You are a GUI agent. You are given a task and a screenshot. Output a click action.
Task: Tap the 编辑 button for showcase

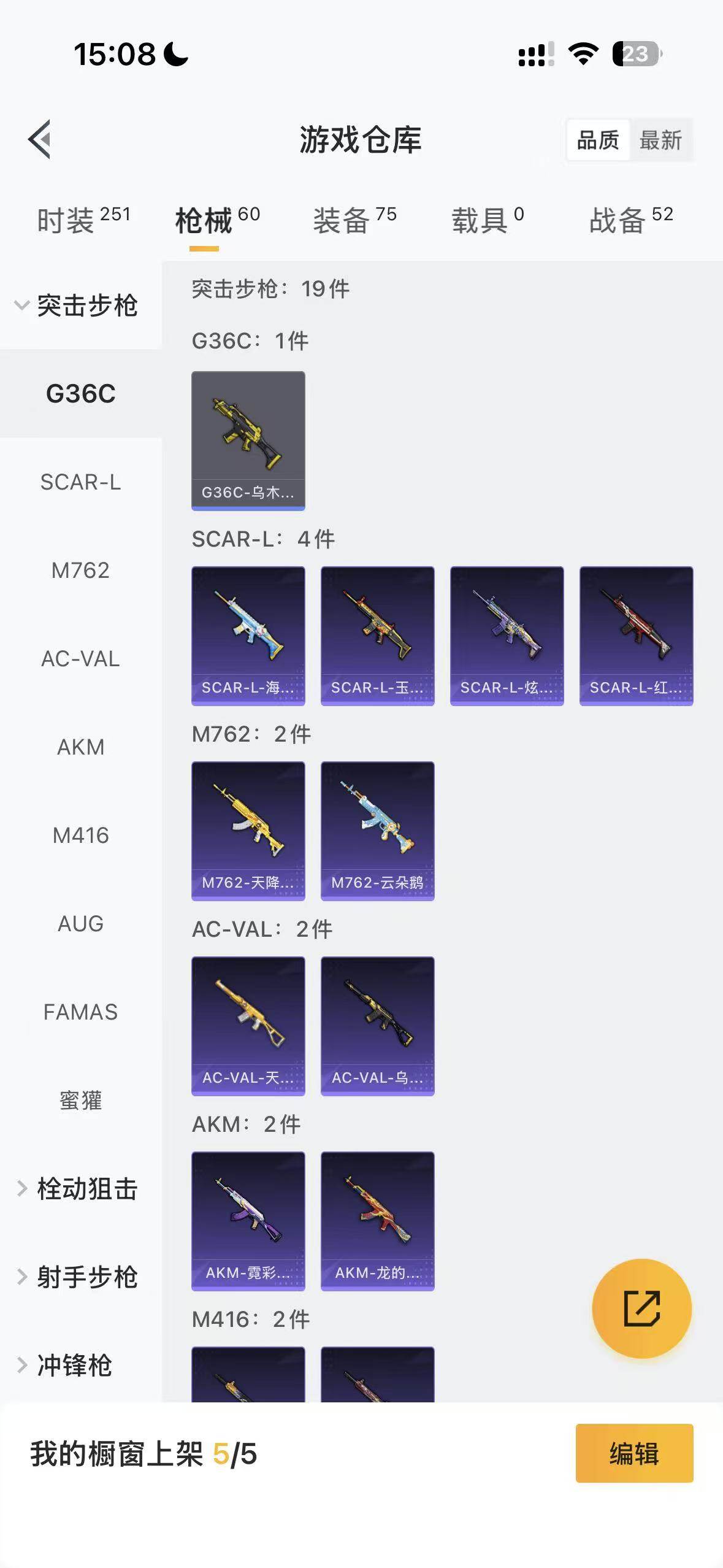(x=634, y=1453)
